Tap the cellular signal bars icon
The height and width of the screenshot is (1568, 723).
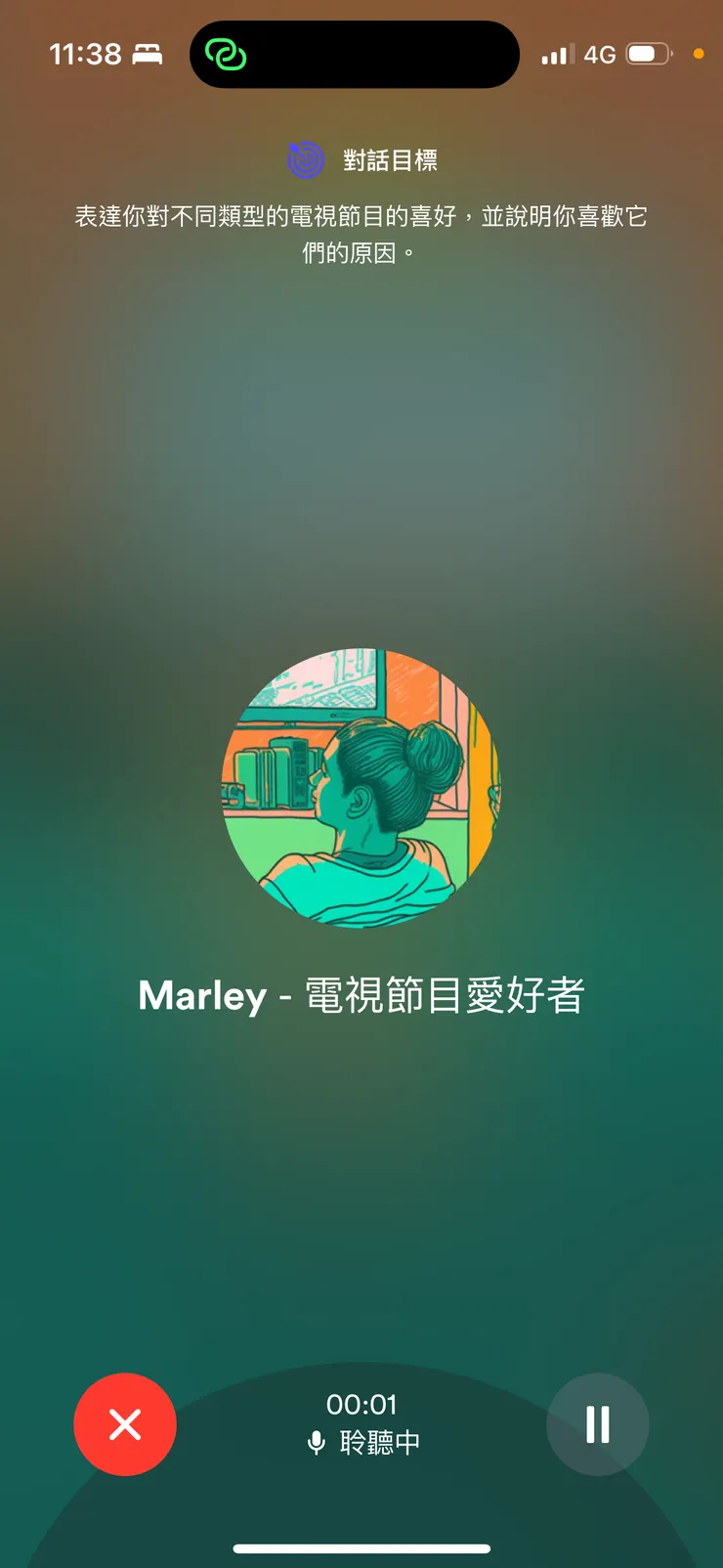pos(557,54)
